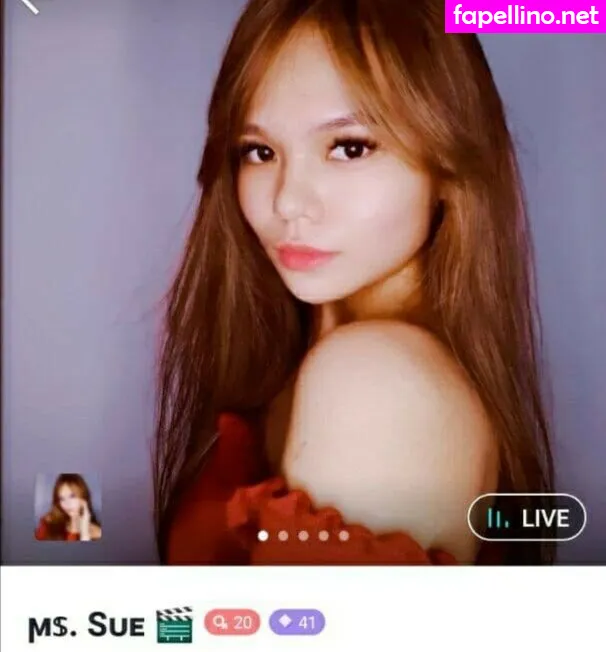
Task: Open the small profile photo thumbnail
Action: [x=68, y=507]
